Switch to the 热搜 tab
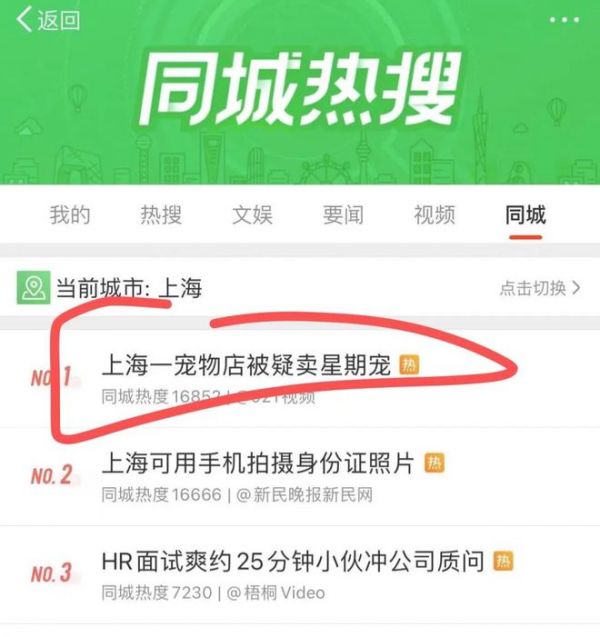 (x=161, y=214)
